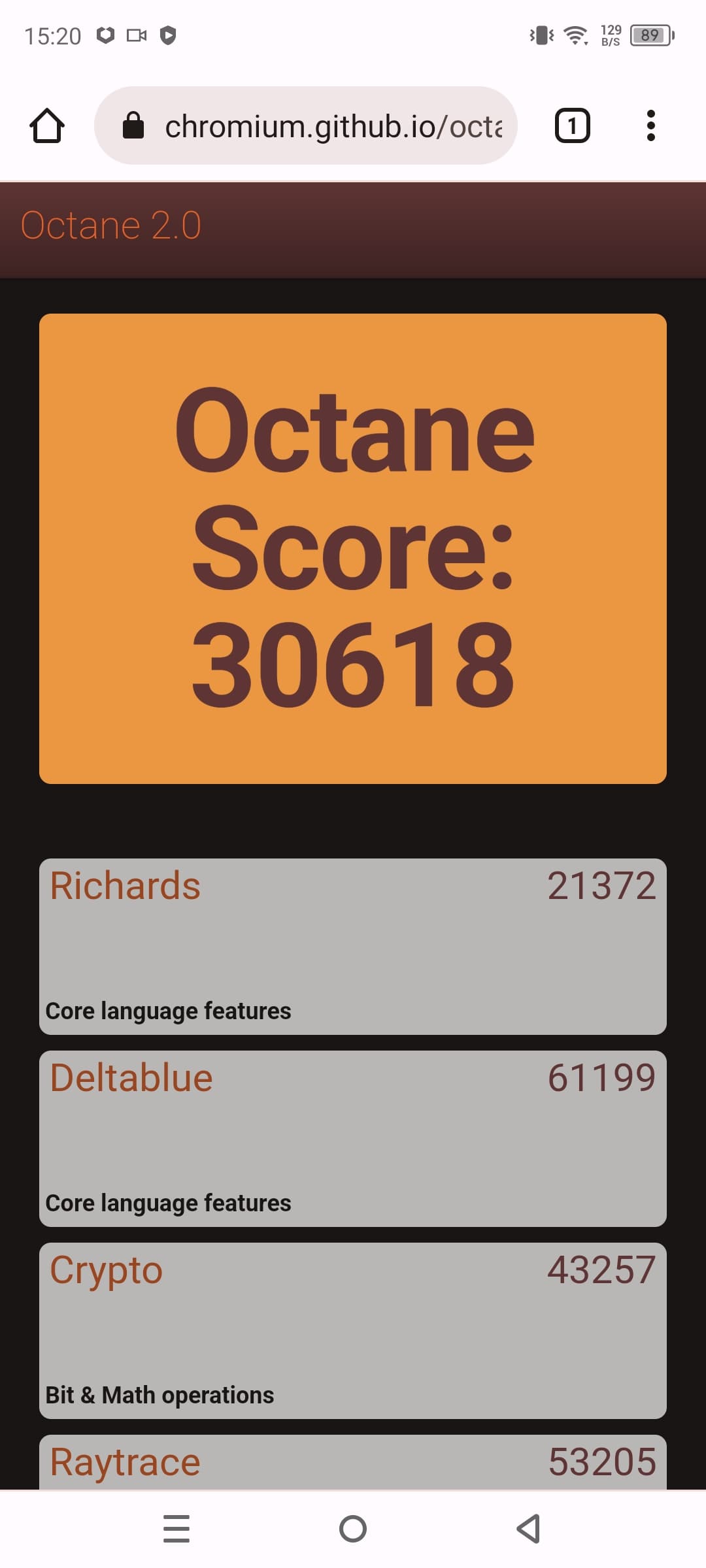Open the browser overflow menu
This screenshot has width=706, height=1568.
pos(650,125)
